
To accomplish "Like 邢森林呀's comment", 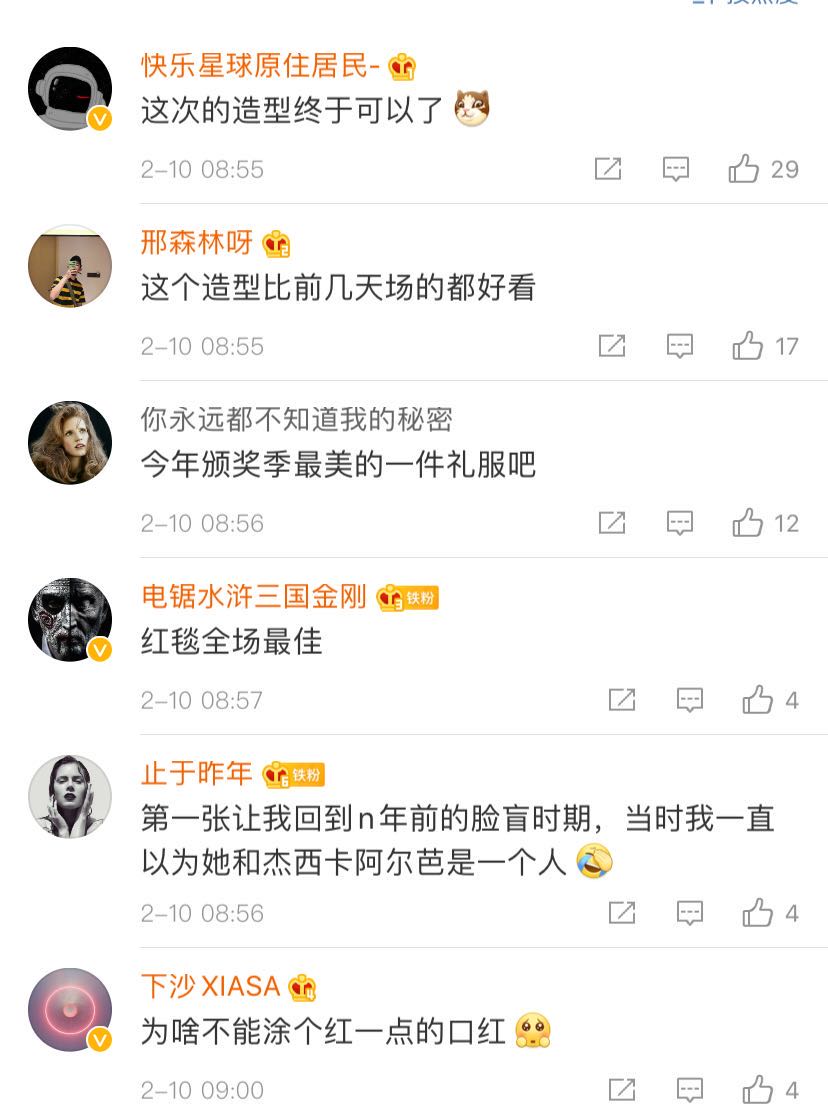I will pyautogui.click(x=748, y=346).
